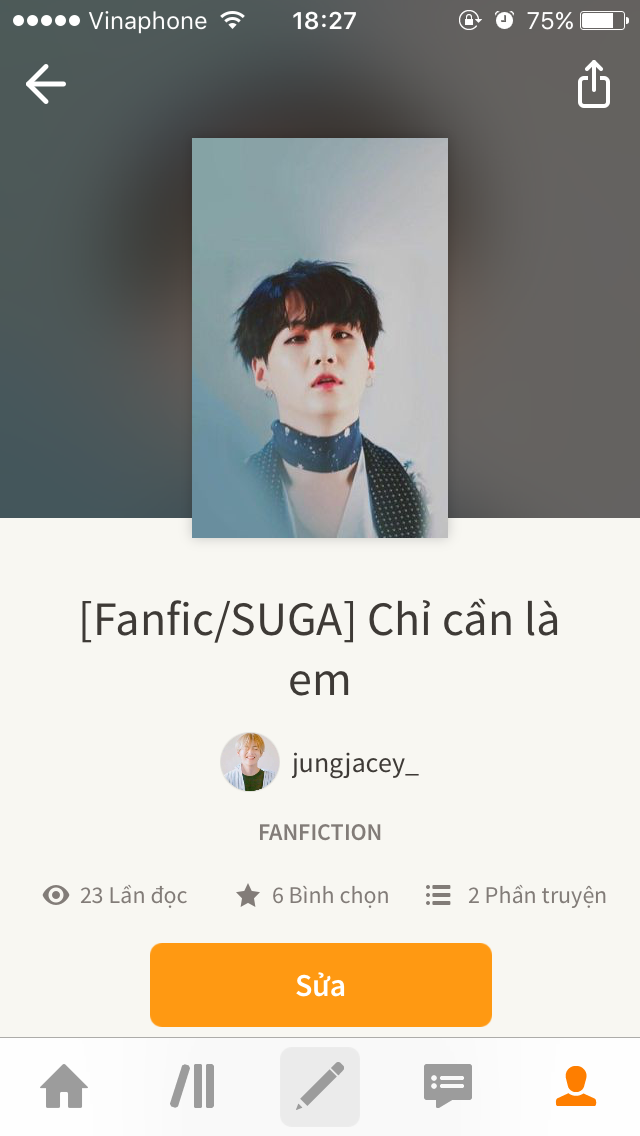Go back using the top arrow
The height and width of the screenshot is (1136, 640).
(x=46, y=84)
